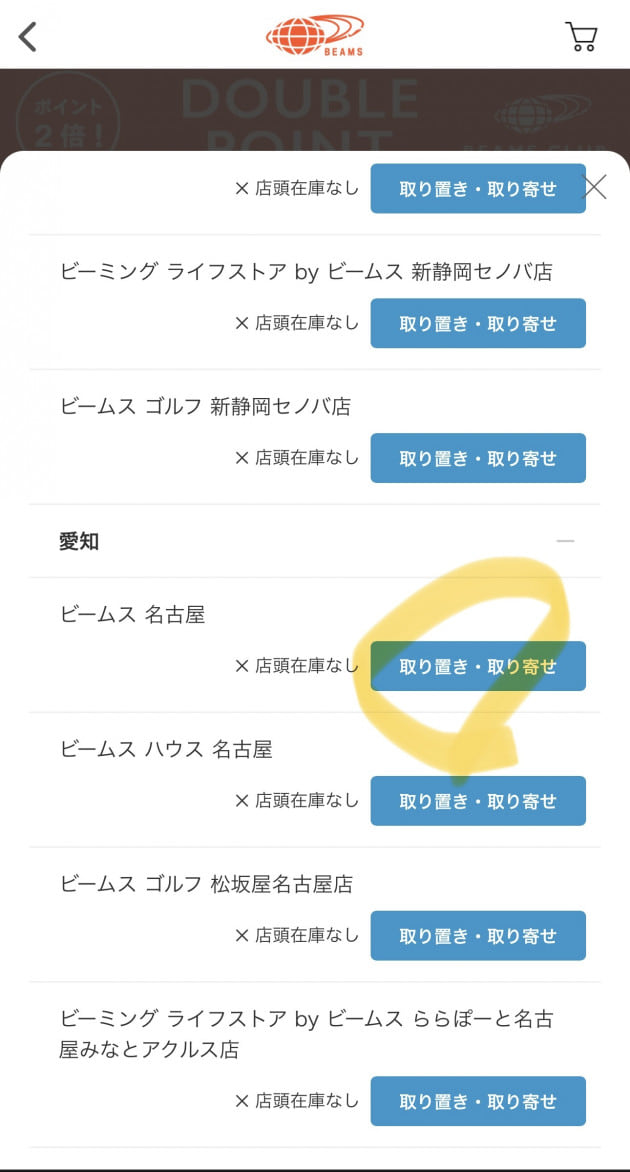Reserve at ビーミング ライフストア 新静岡セノバ店
Viewport: 630px width, 1172px height.
coord(478,323)
